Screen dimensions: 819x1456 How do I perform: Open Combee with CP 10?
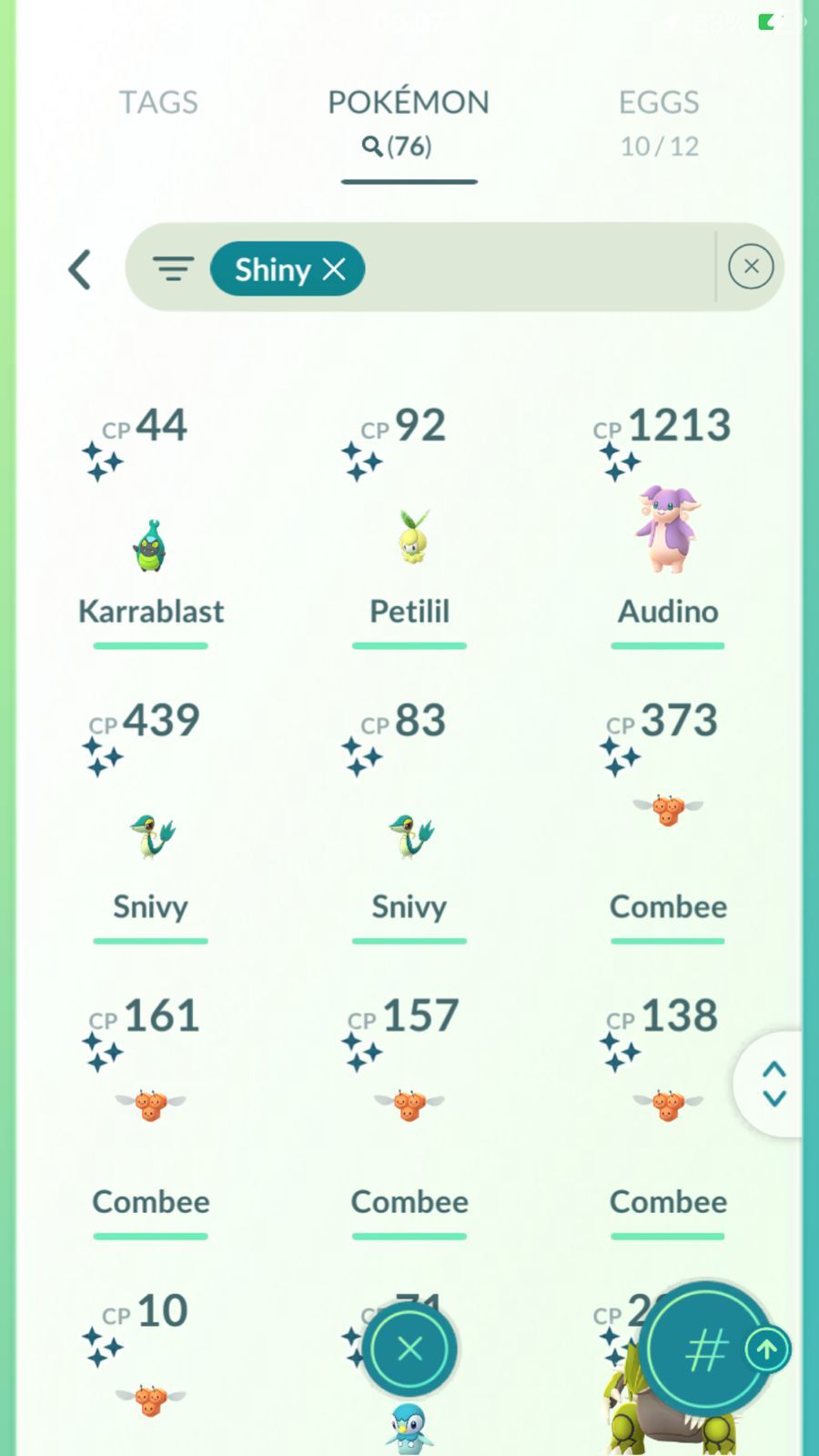point(150,1398)
